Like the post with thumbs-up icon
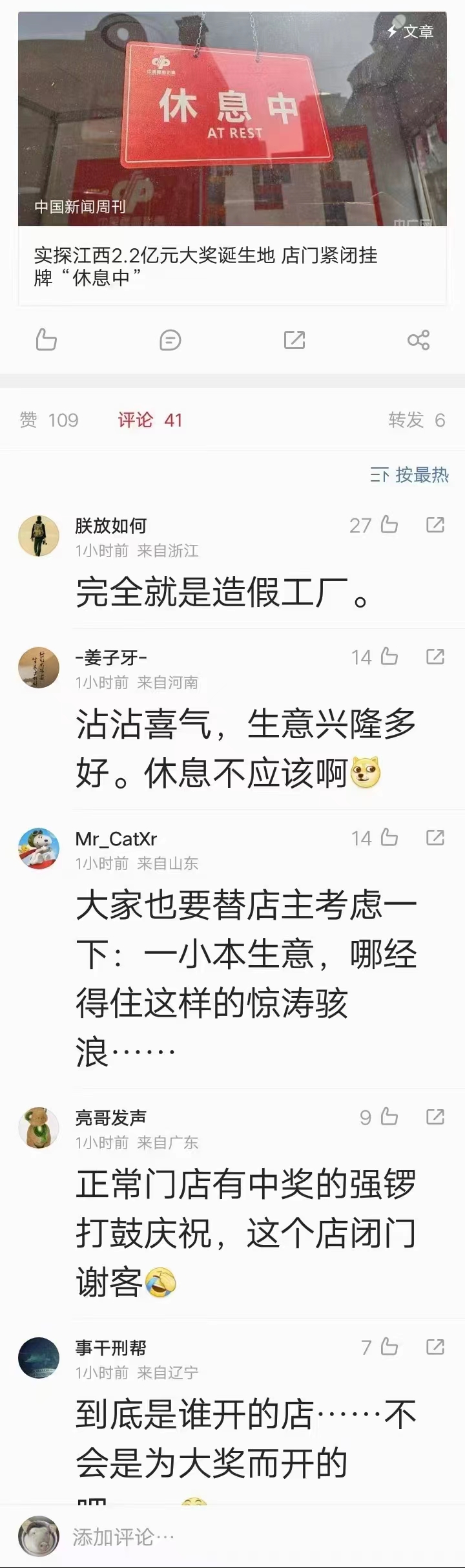 tap(46, 340)
